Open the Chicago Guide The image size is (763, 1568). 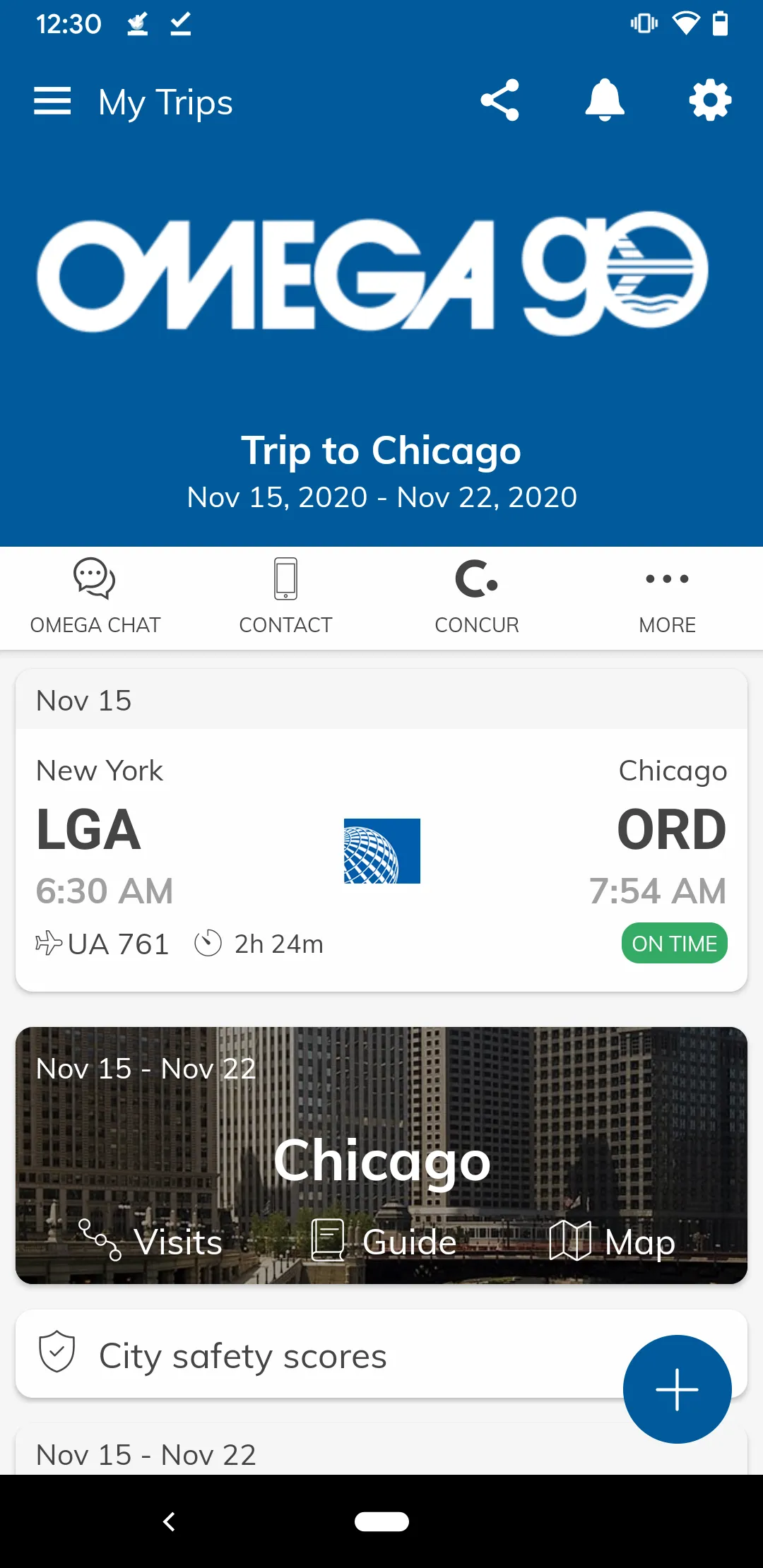pos(385,1242)
